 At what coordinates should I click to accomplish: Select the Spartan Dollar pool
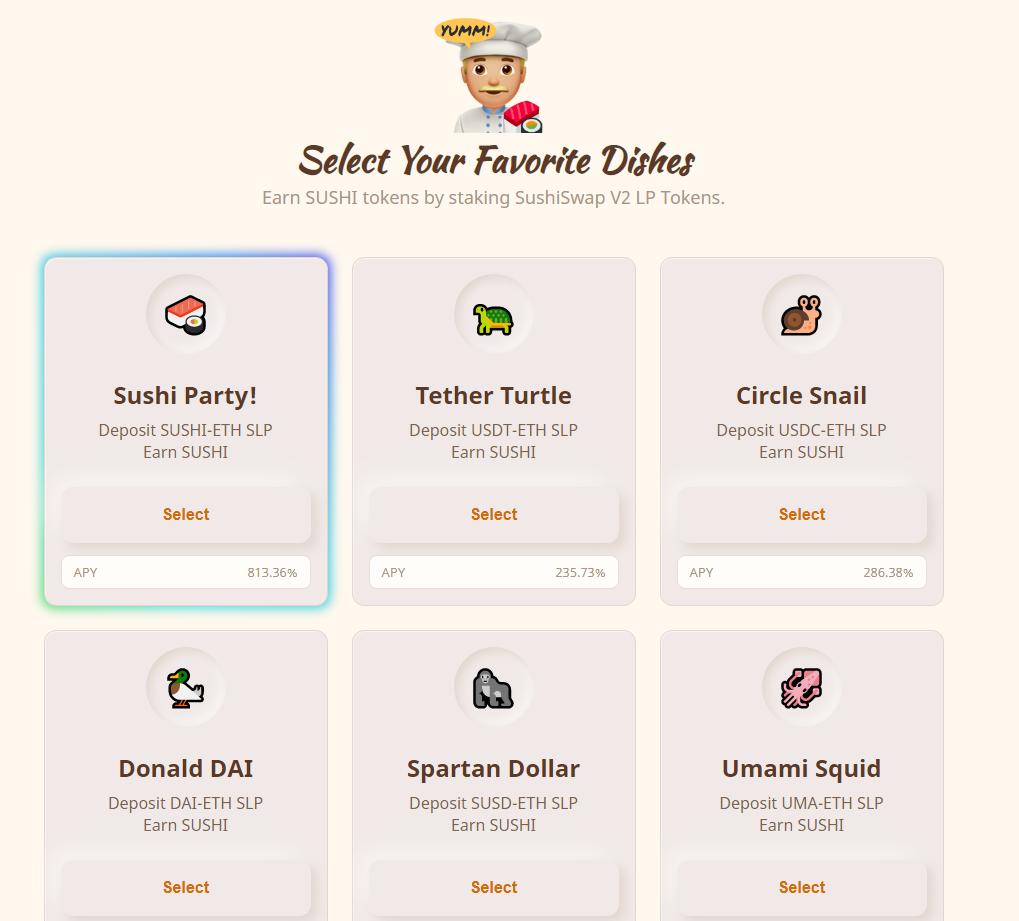494,887
